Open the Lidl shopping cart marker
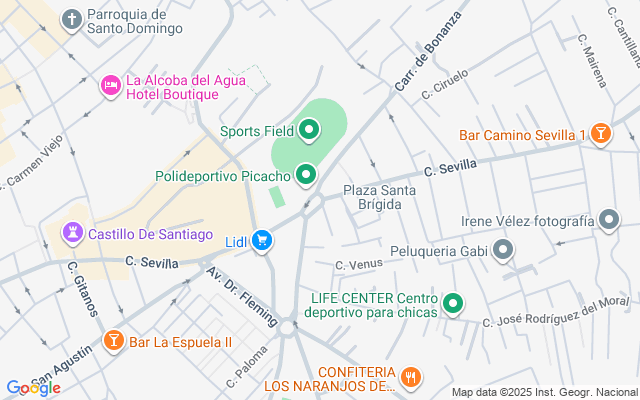 (262, 240)
